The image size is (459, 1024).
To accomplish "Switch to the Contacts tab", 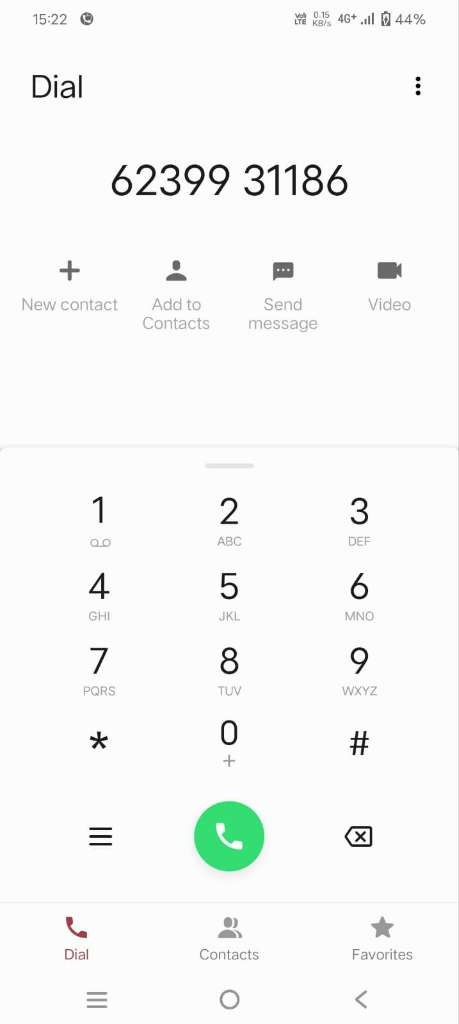I will click(229, 939).
